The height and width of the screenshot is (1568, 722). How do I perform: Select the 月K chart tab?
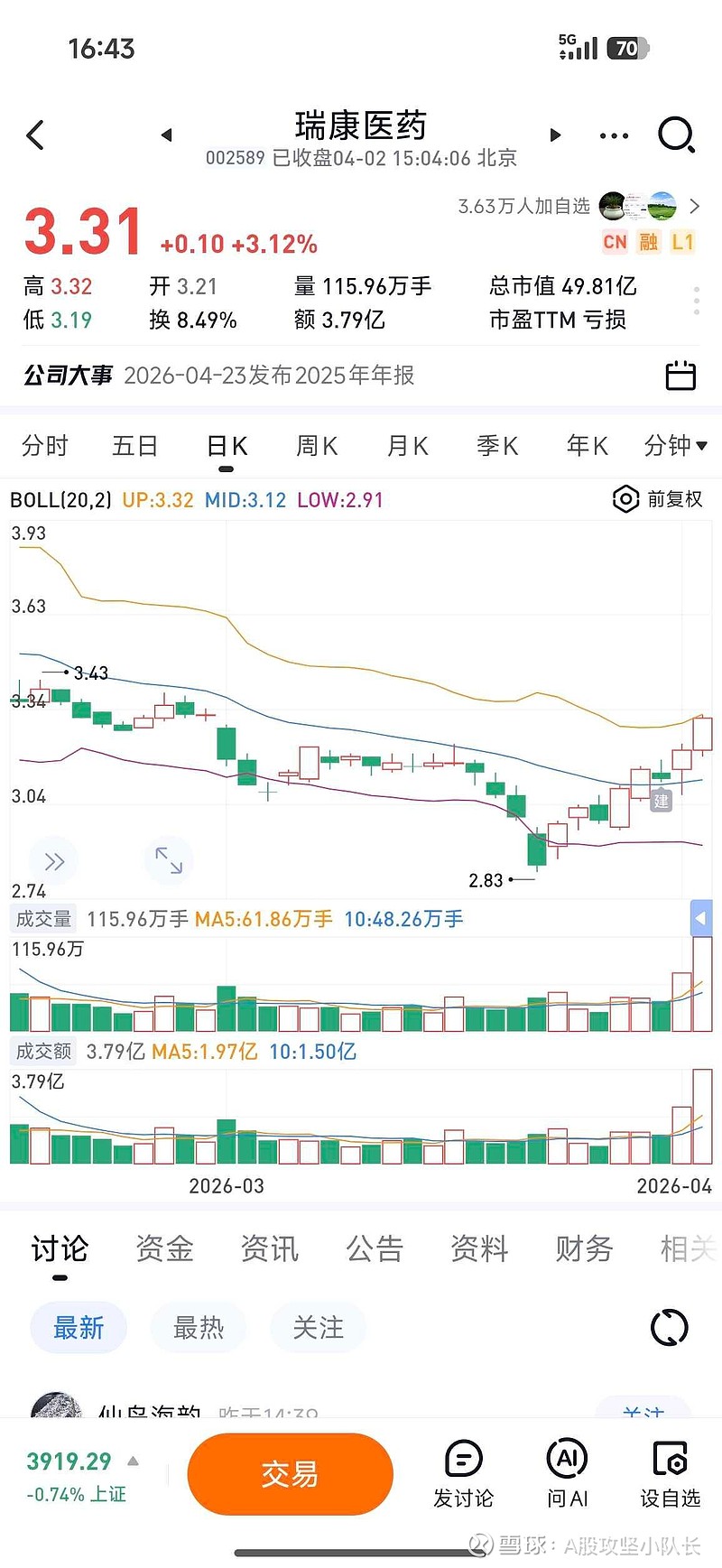coord(407,446)
